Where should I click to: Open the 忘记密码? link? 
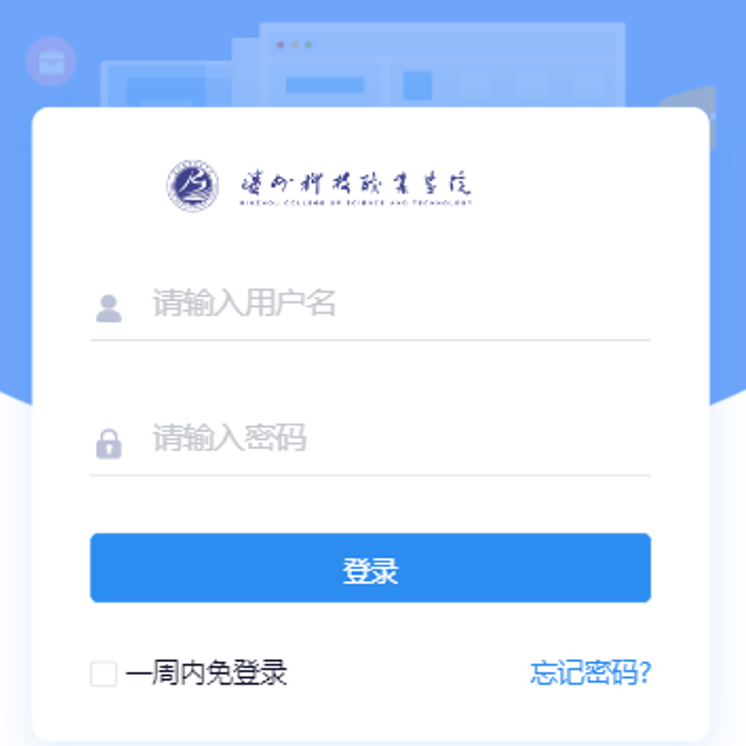590,673
